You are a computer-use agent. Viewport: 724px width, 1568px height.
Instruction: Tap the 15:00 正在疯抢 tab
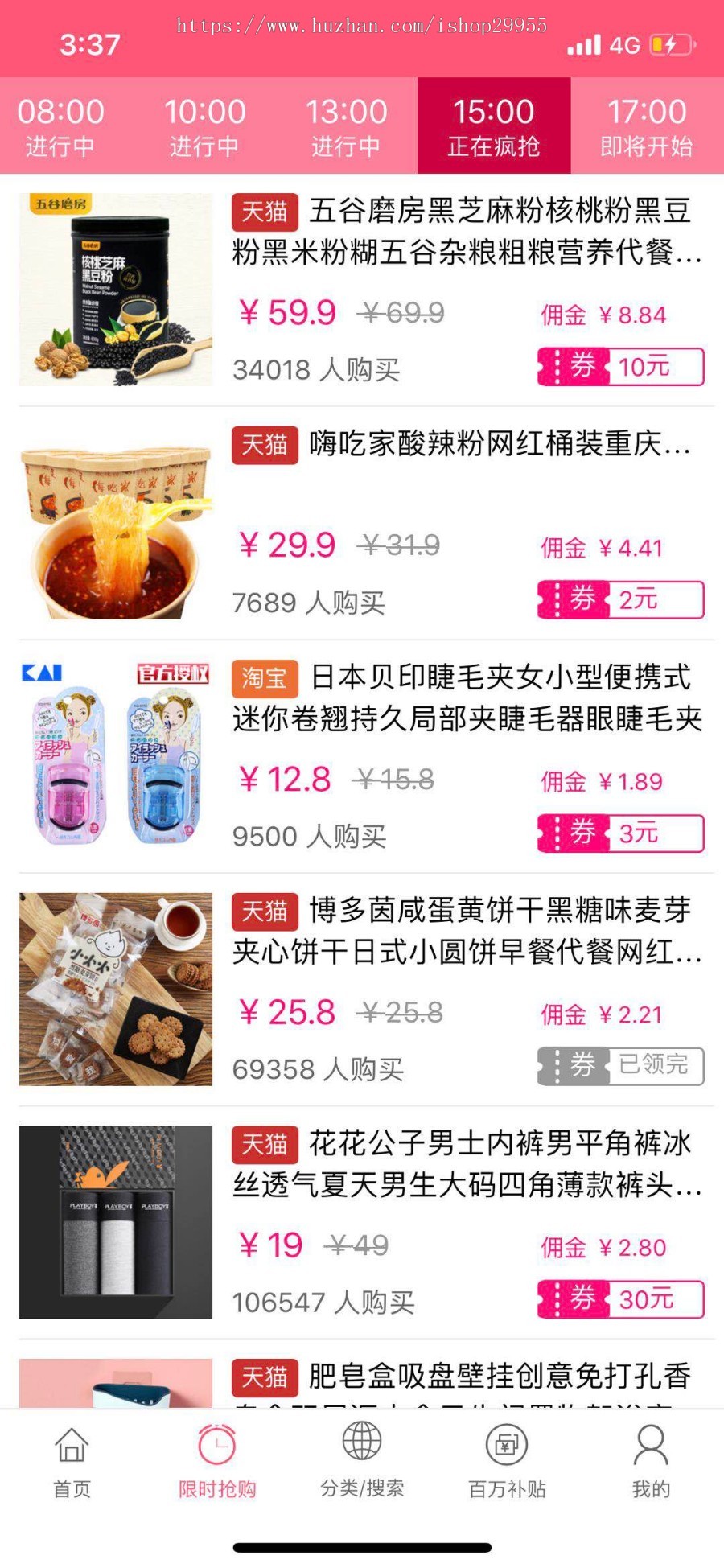(x=493, y=126)
